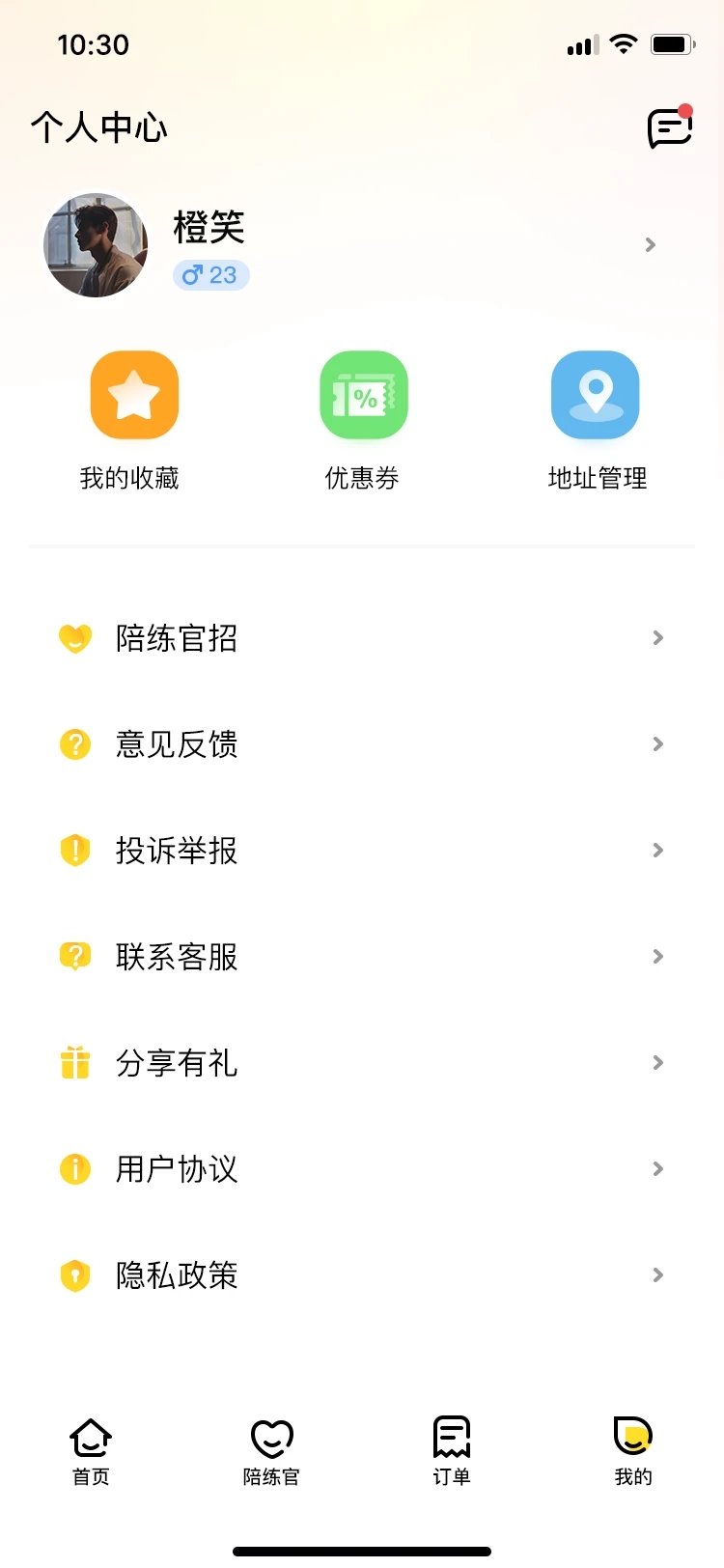Click the battery indicator in the status bar
This screenshot has height=1568, width=724.
pos(671,43)
